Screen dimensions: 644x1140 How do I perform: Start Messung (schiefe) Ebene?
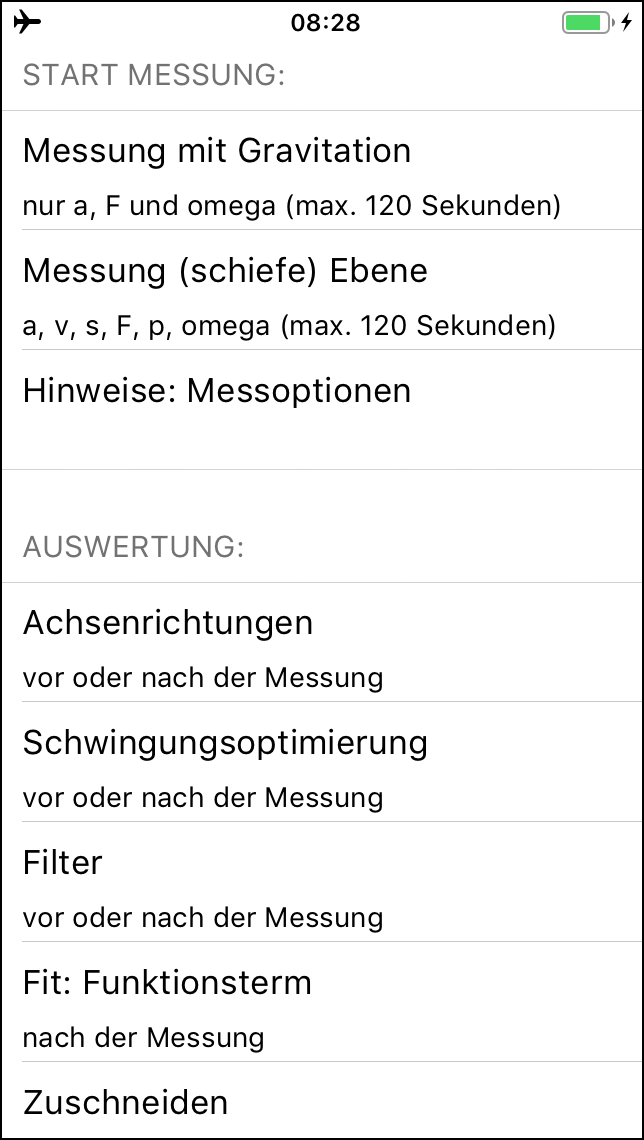pos(322,289)
